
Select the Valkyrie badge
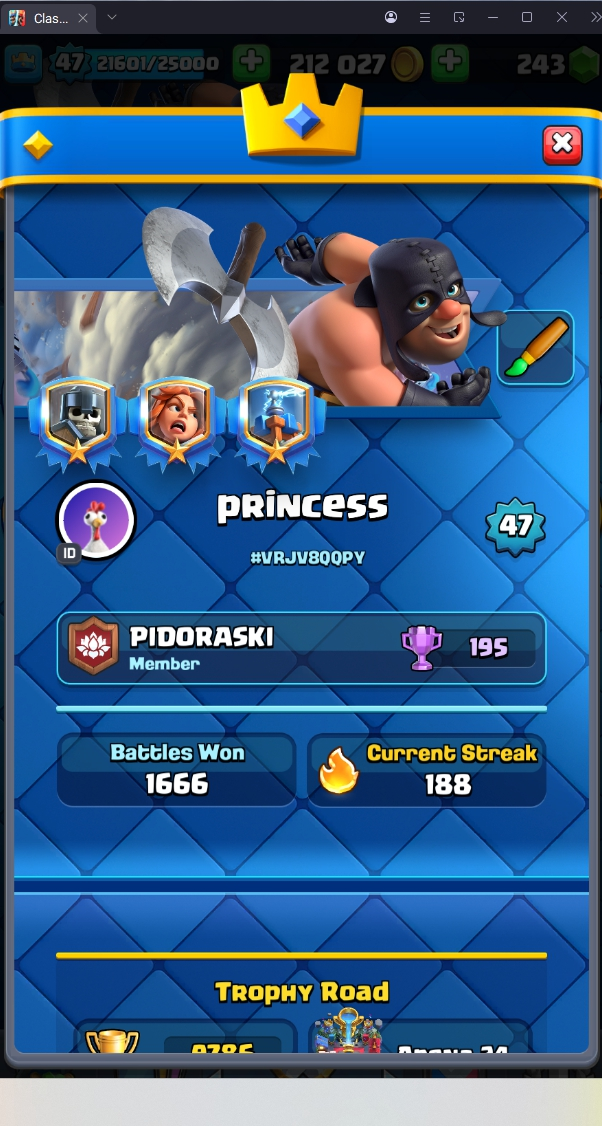176,418
